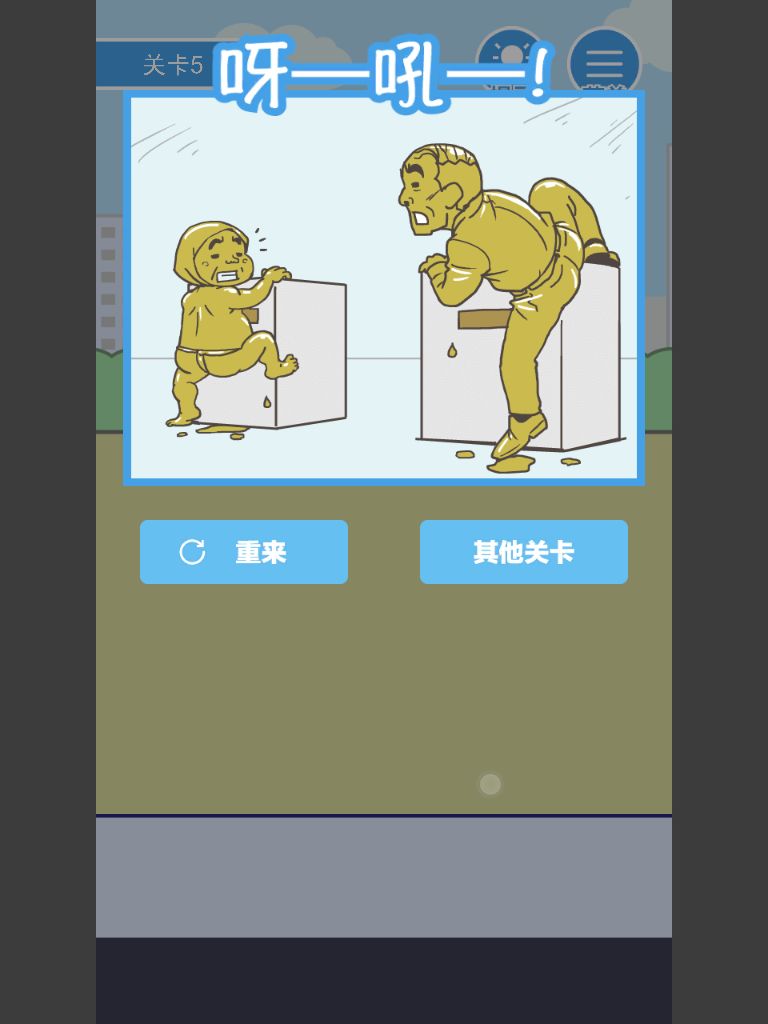
Task: Toggle the gray dot indicator near the bottom
Action: click(490, 784)
